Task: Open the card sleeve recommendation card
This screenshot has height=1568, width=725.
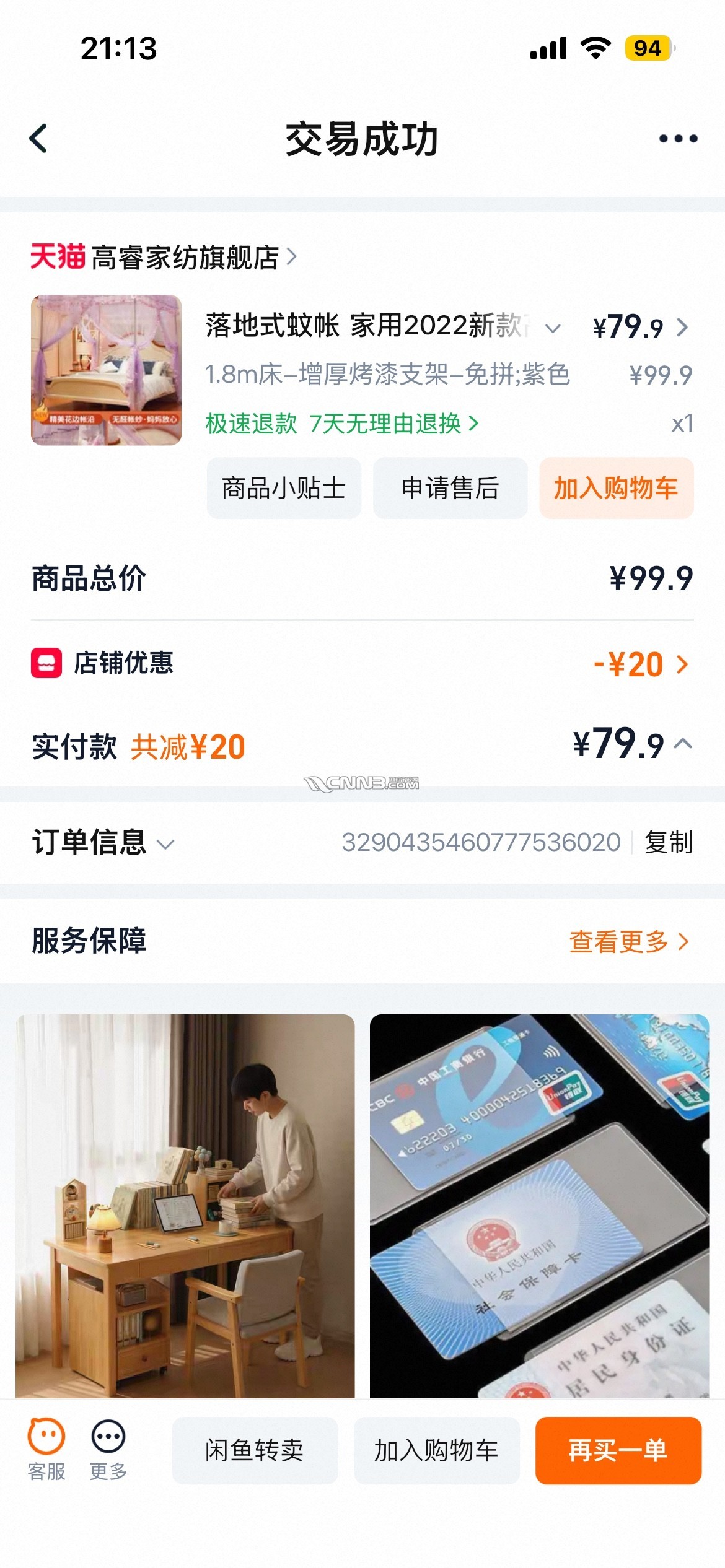Action: click(x=539, y=1206)
